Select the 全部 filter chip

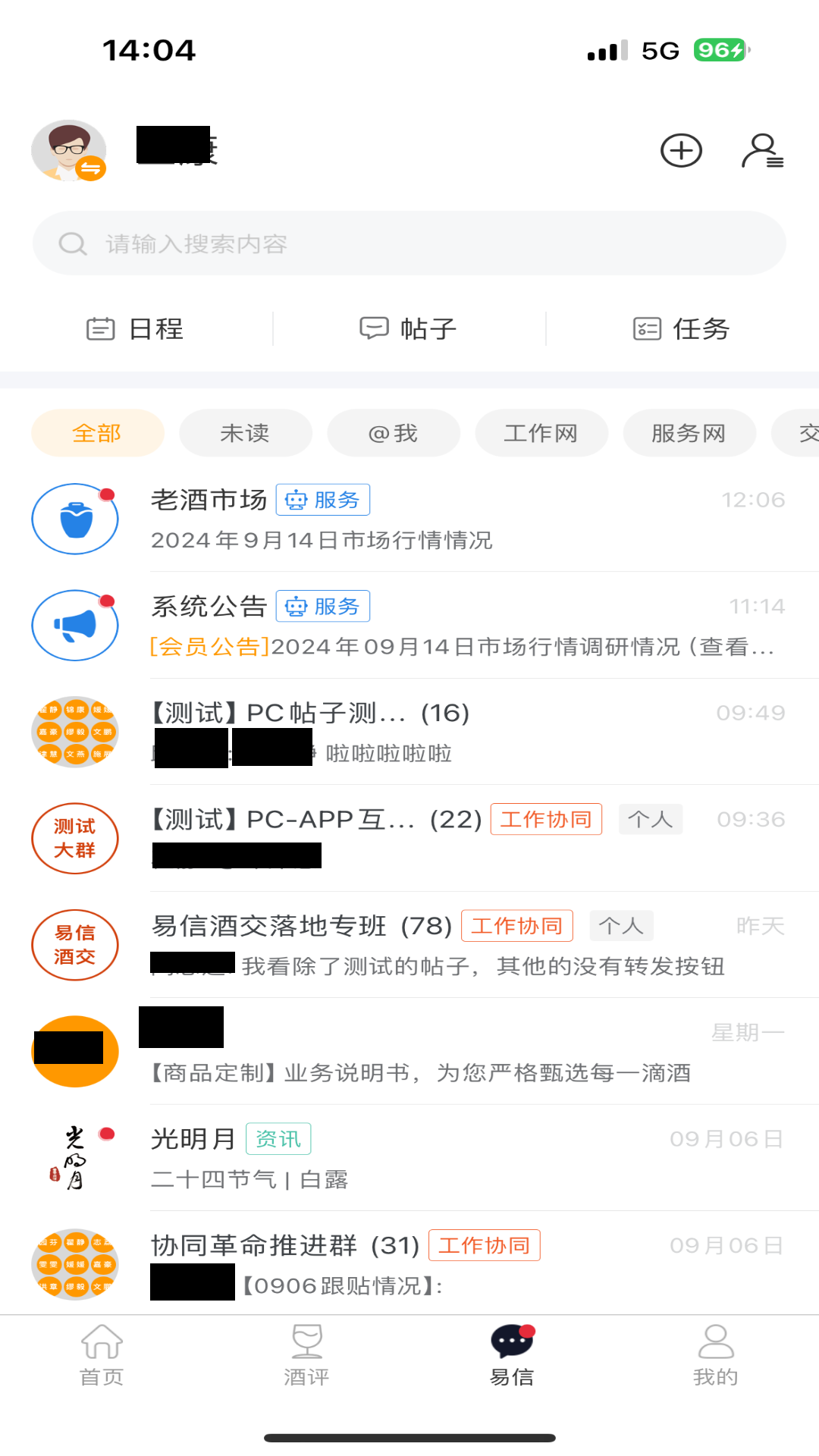click(x=97, y=433)
